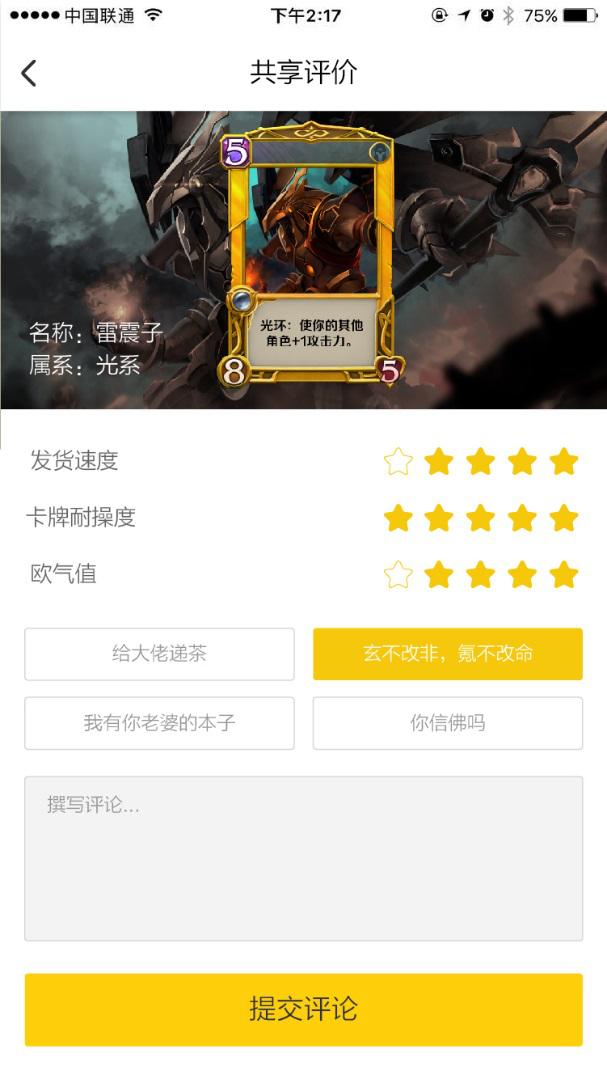Set 发货速度 rating to the last star

click(x=564, y=461)
